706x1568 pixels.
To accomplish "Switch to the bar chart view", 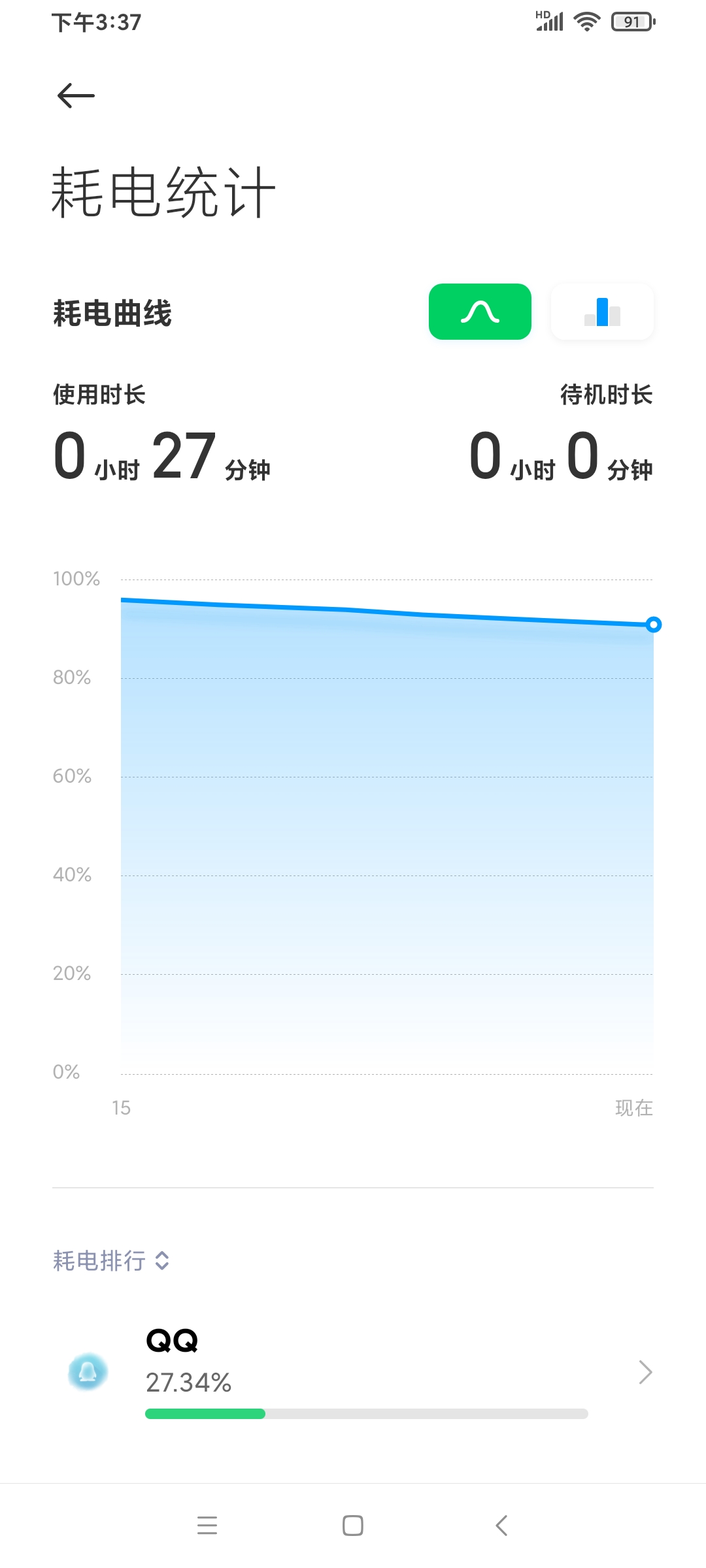I will pos(602,312).
